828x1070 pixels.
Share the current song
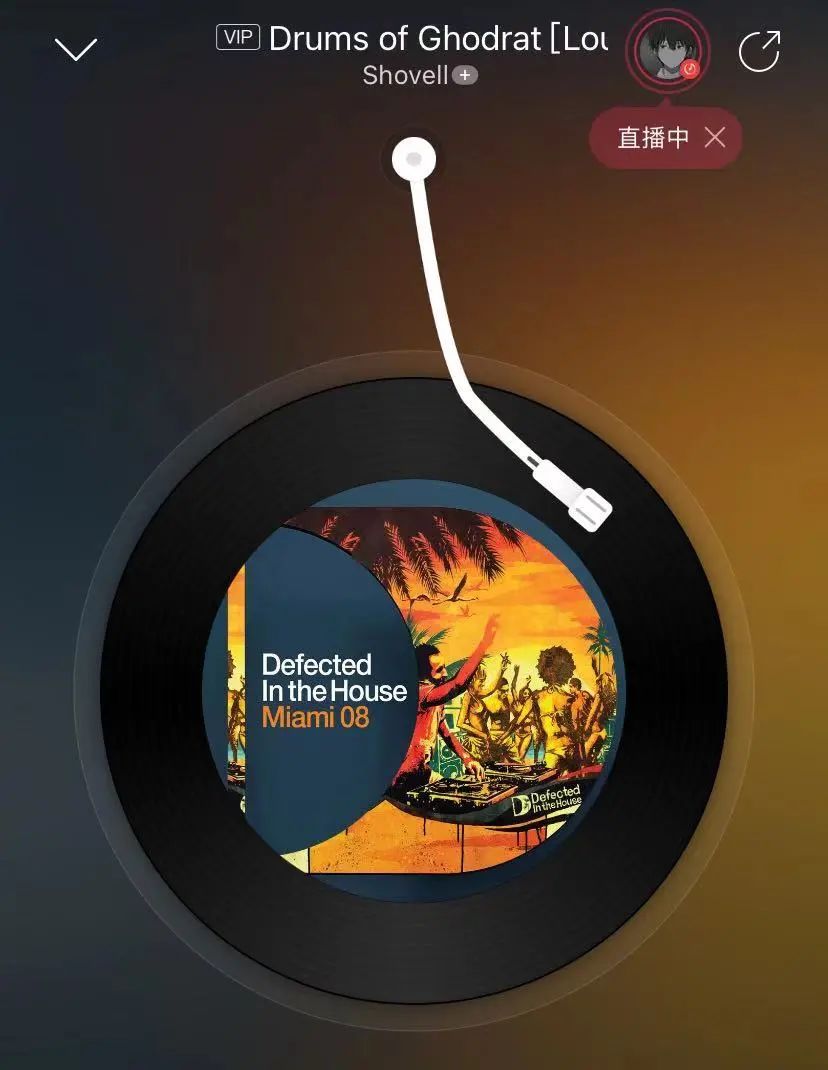[x=758, y=51]
